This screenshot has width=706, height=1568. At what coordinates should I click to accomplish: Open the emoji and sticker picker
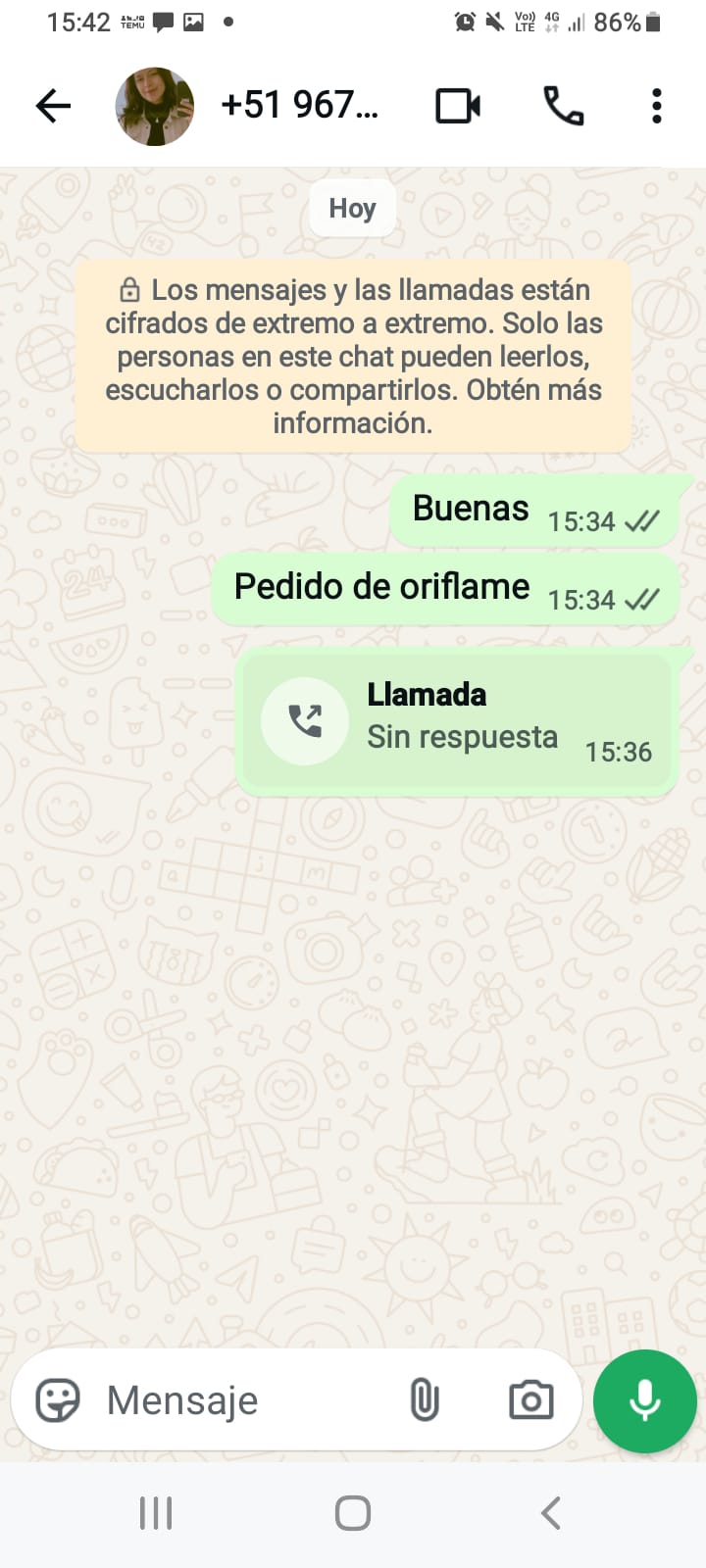58,1400
